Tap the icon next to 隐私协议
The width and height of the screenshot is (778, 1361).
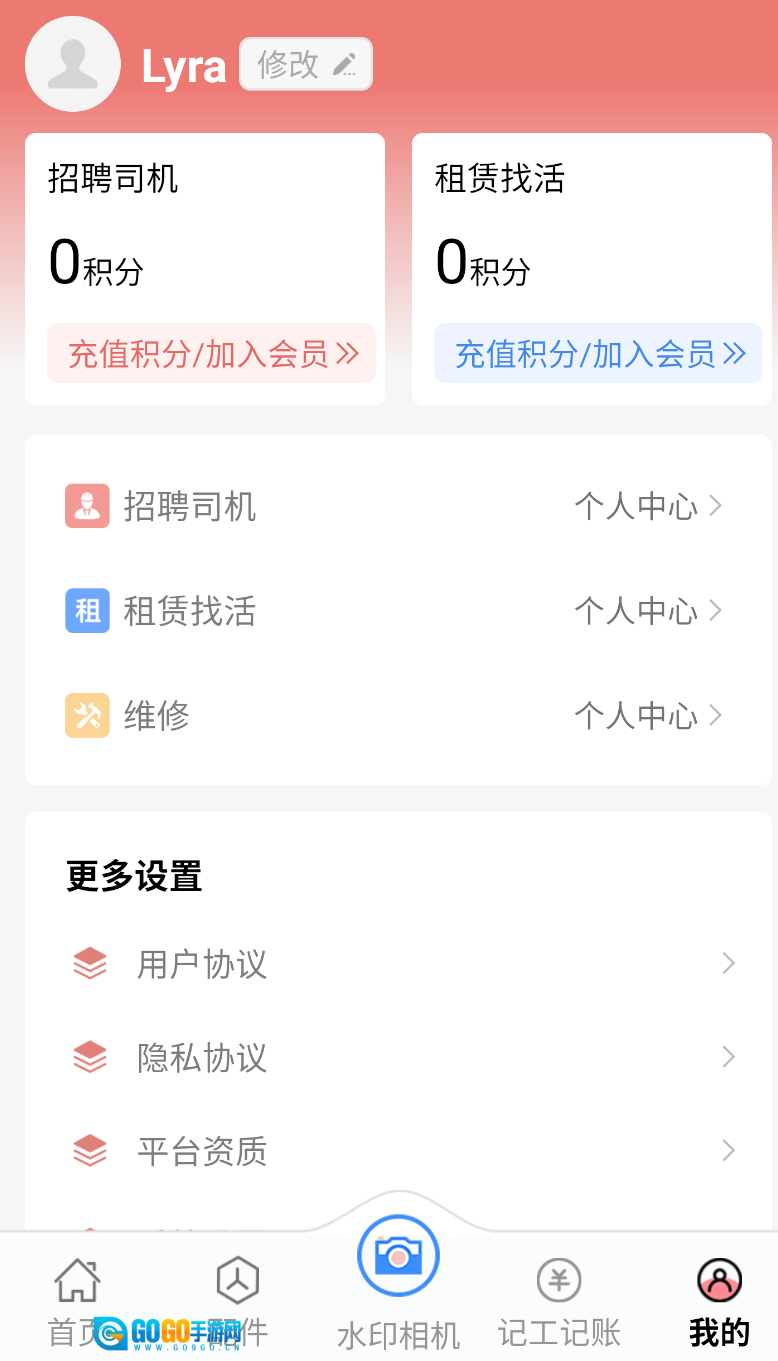[x=89, y=1056]
